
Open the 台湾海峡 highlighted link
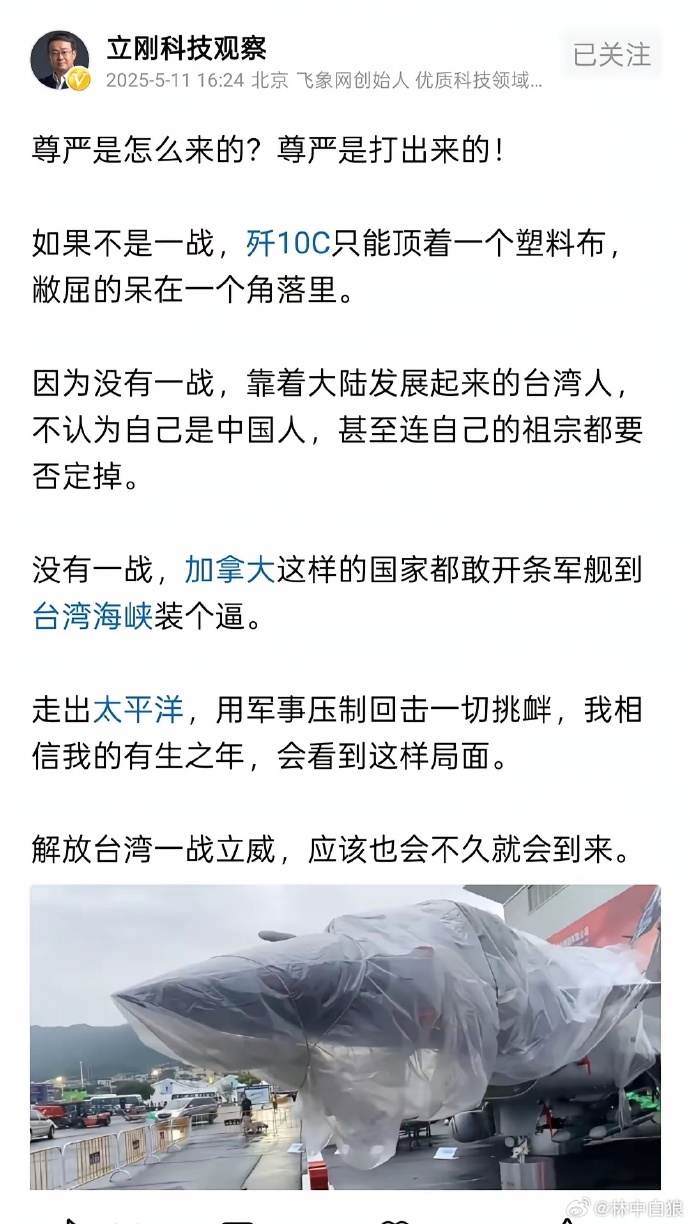(92, 617)
